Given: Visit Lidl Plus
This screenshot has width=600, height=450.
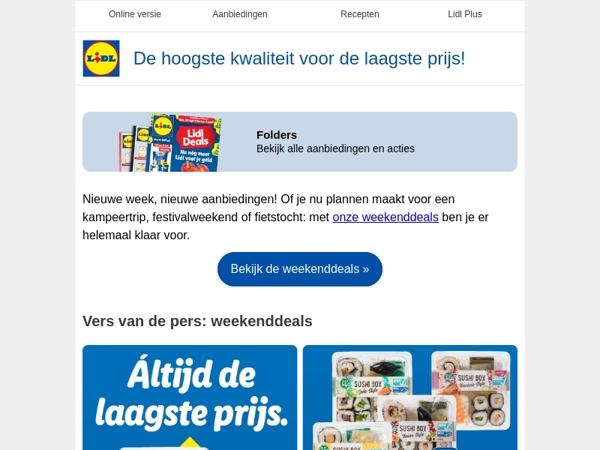Looking at the screenshot, I should point(464,14).
